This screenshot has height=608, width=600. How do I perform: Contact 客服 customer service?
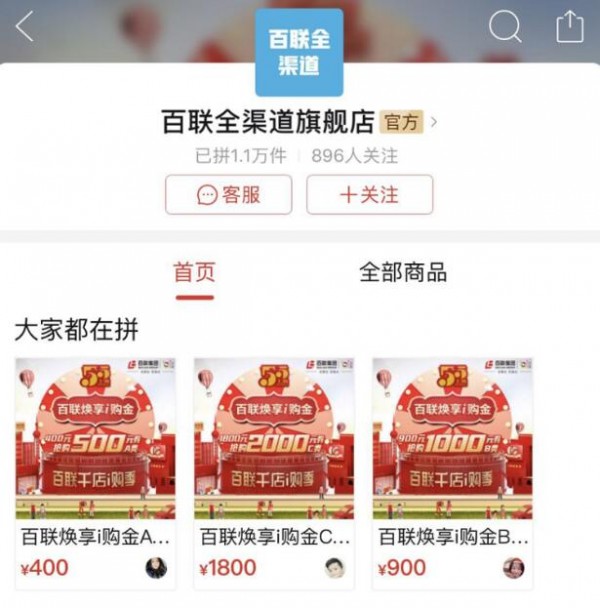[229, 195]
